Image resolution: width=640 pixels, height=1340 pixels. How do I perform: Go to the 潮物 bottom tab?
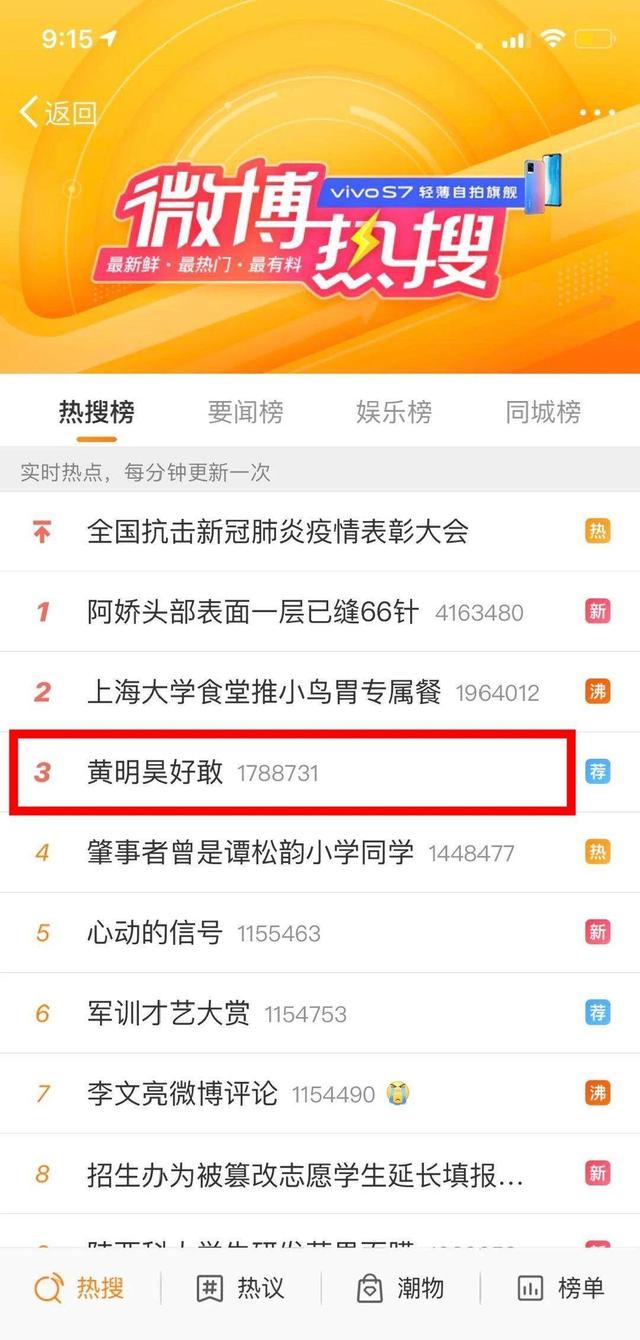coord(400,1288)
